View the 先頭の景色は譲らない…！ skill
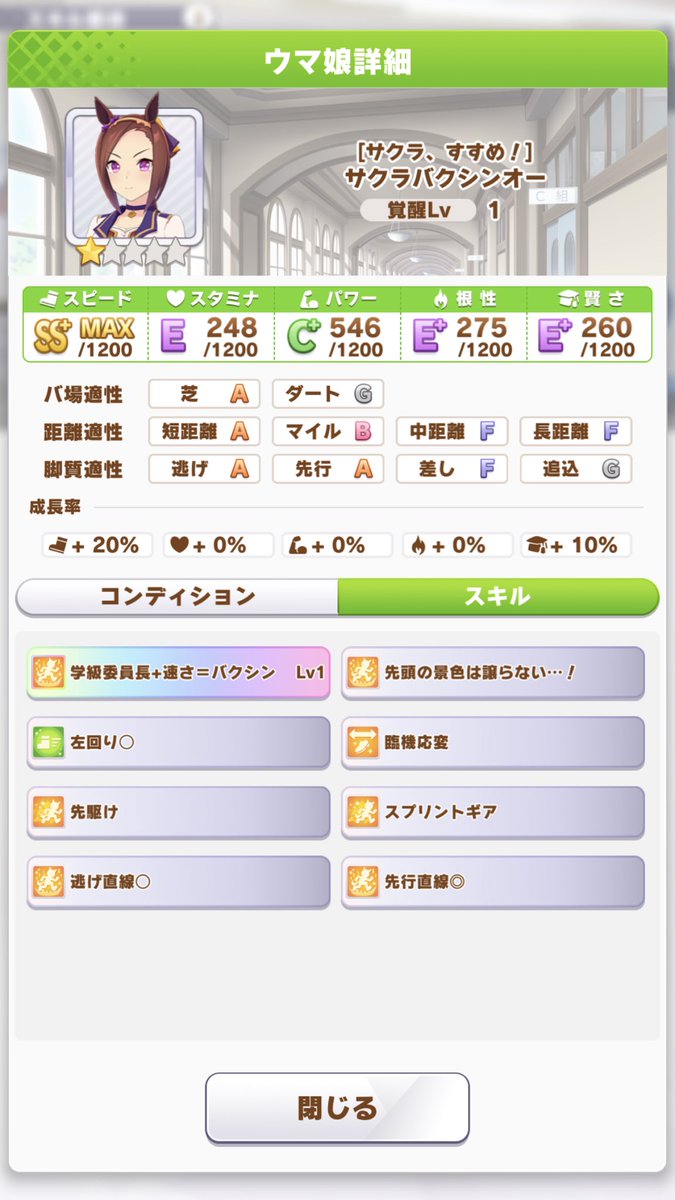The width and height of the screenshot is (675, 1200). tap(493, 673)
